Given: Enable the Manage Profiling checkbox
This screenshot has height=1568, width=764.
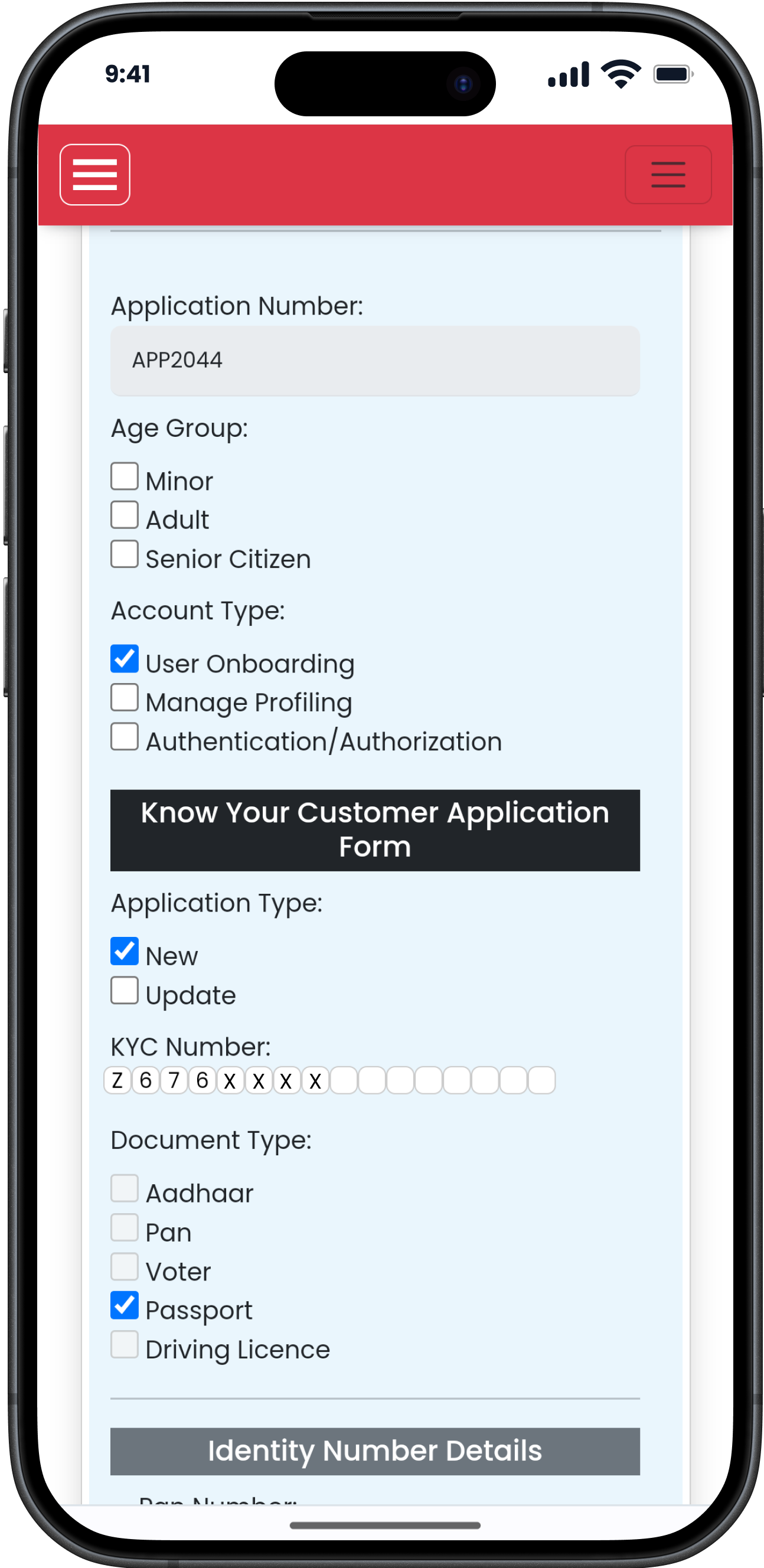Looking at the screenshot, I should click(x=124, y=698).
